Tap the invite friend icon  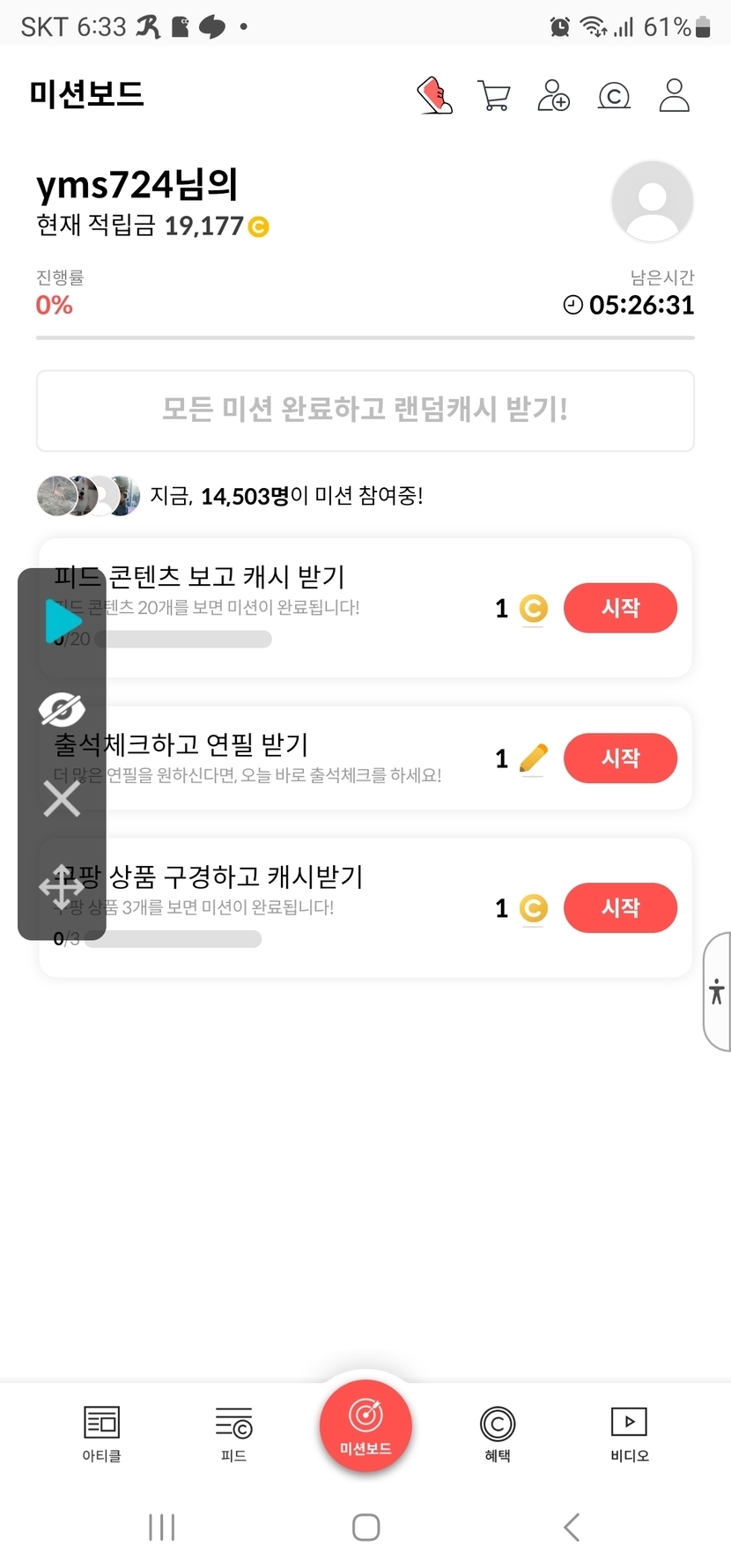[x=554, y=95]
